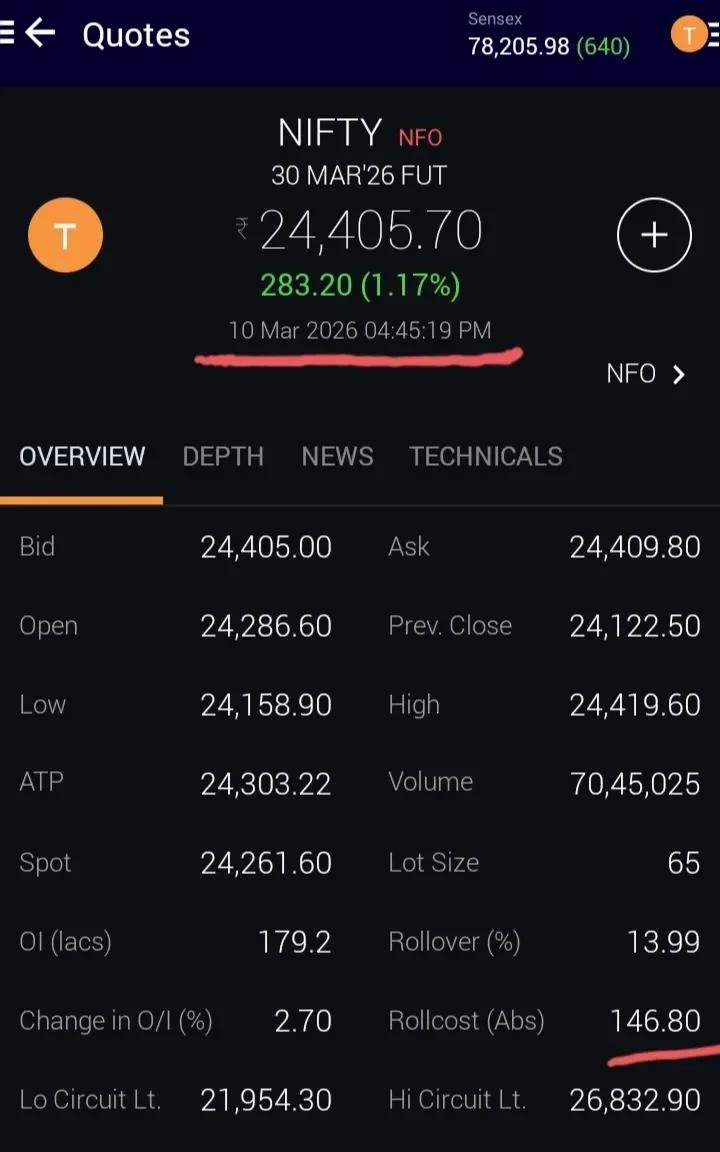Tap the Sensex quote in the header

[x=548, y=33]
